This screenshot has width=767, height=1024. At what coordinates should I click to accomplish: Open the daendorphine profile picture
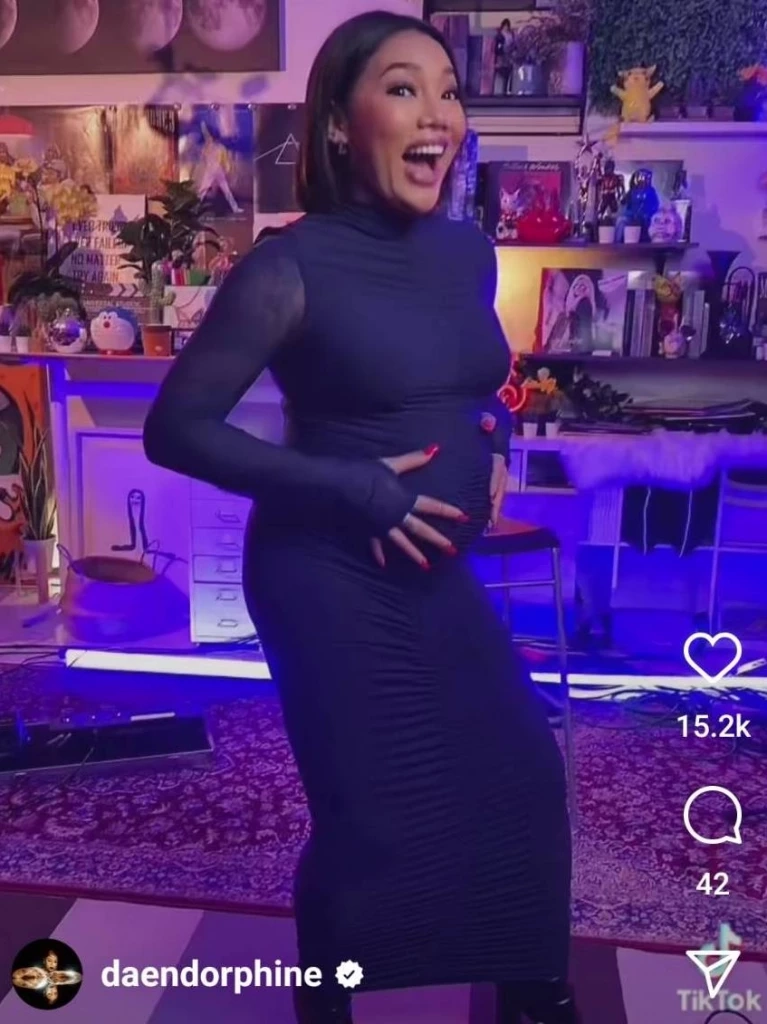click(x=47, y=974)
